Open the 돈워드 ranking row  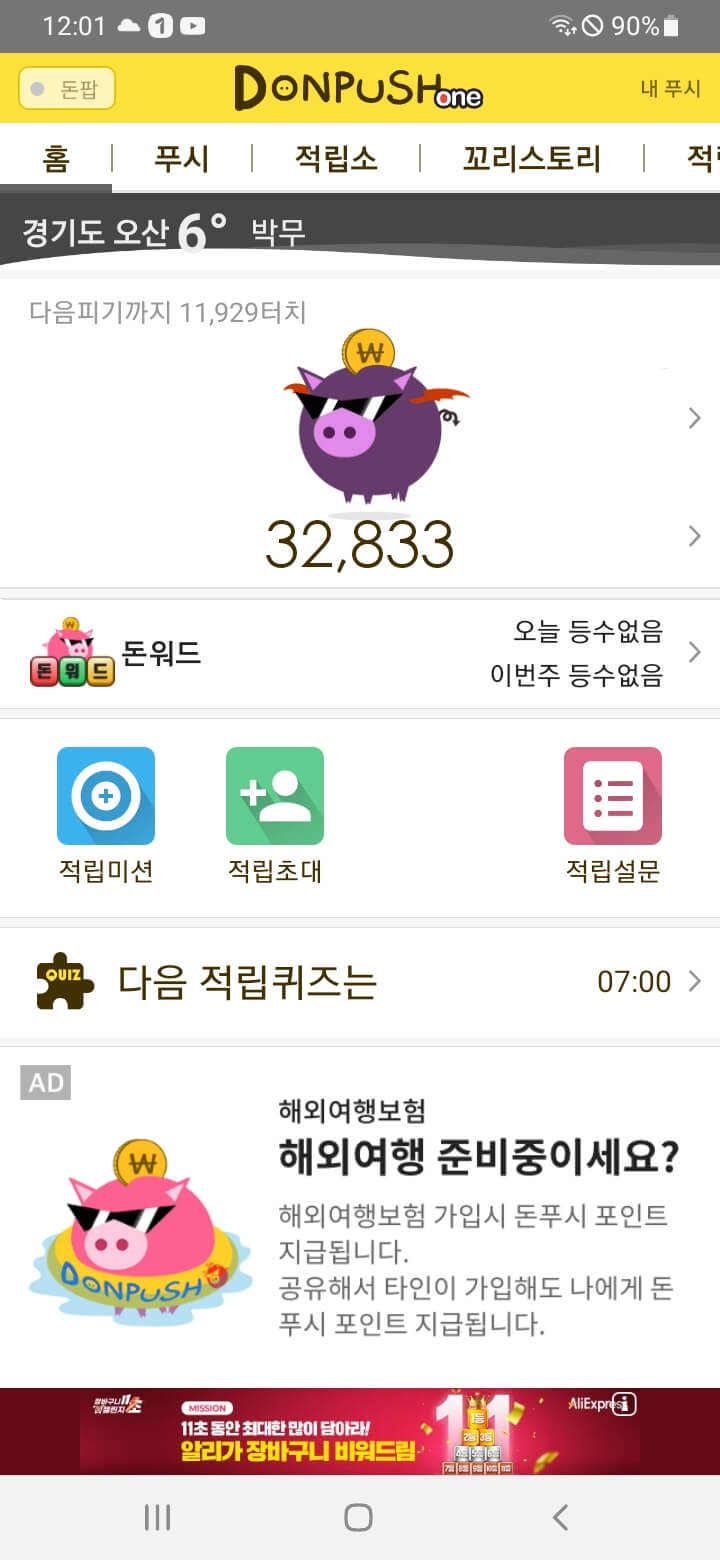[360, 654]
